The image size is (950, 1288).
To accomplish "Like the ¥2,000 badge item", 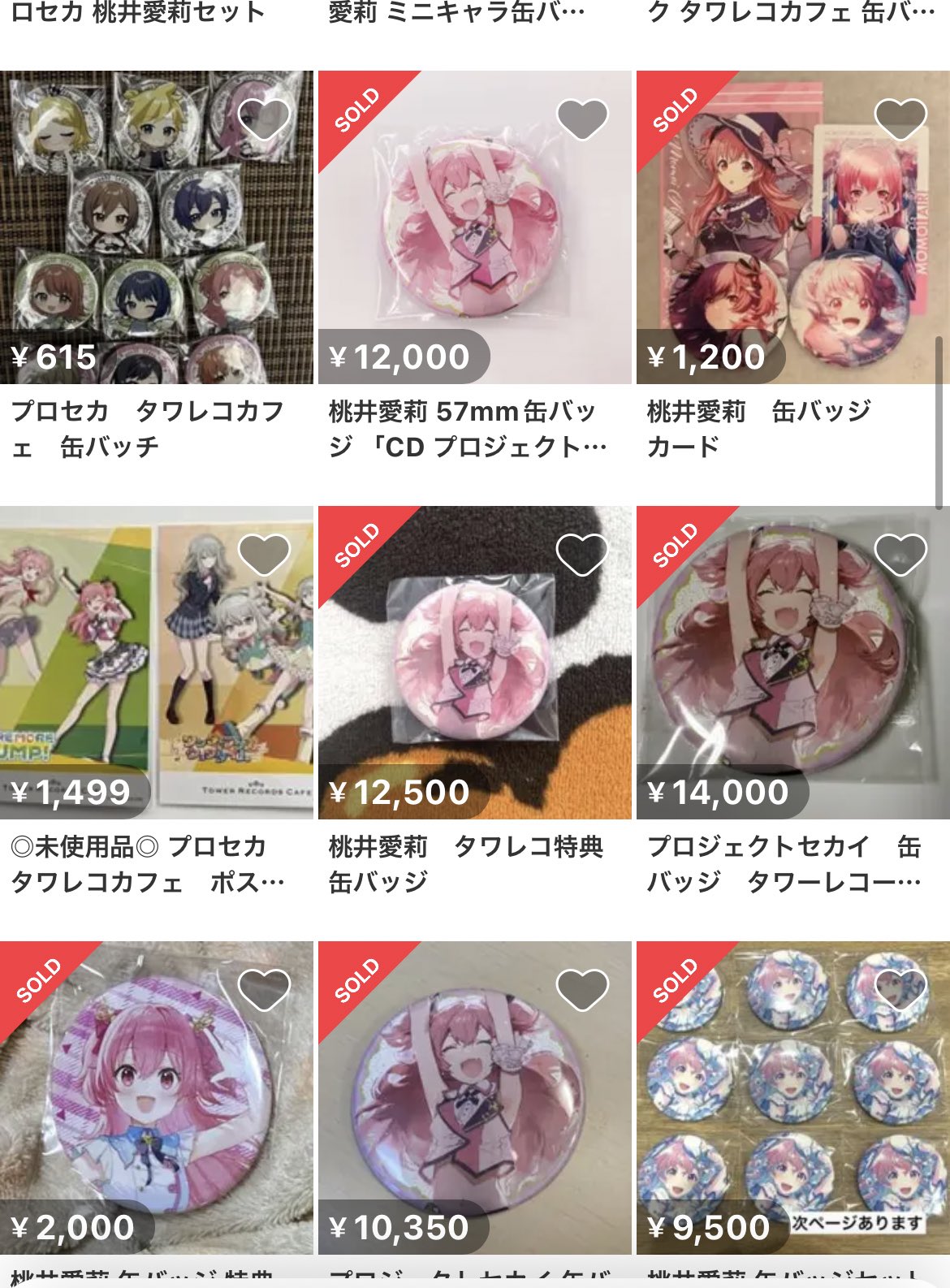I will pyautogui.click(x=264, y=990).
